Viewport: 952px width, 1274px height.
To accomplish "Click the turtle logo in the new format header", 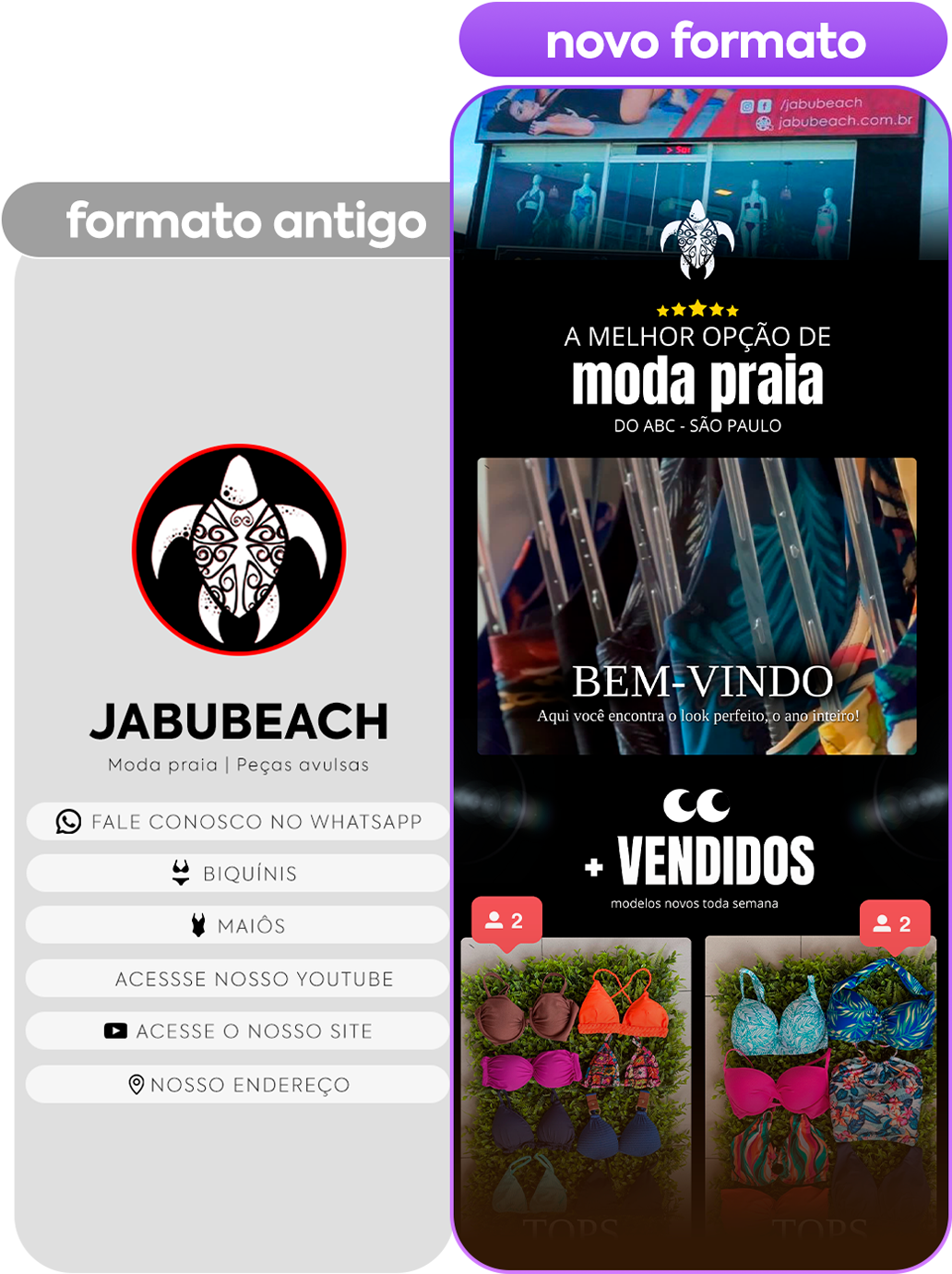I will (x=698, y=238).
